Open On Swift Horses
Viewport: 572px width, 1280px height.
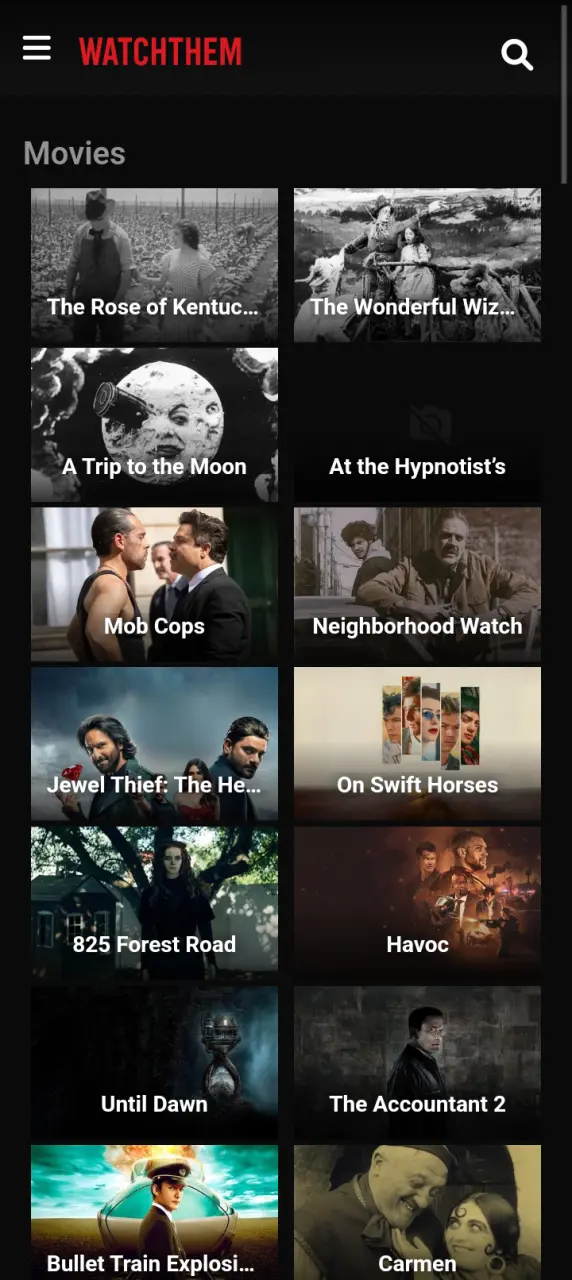pos(417,744)
